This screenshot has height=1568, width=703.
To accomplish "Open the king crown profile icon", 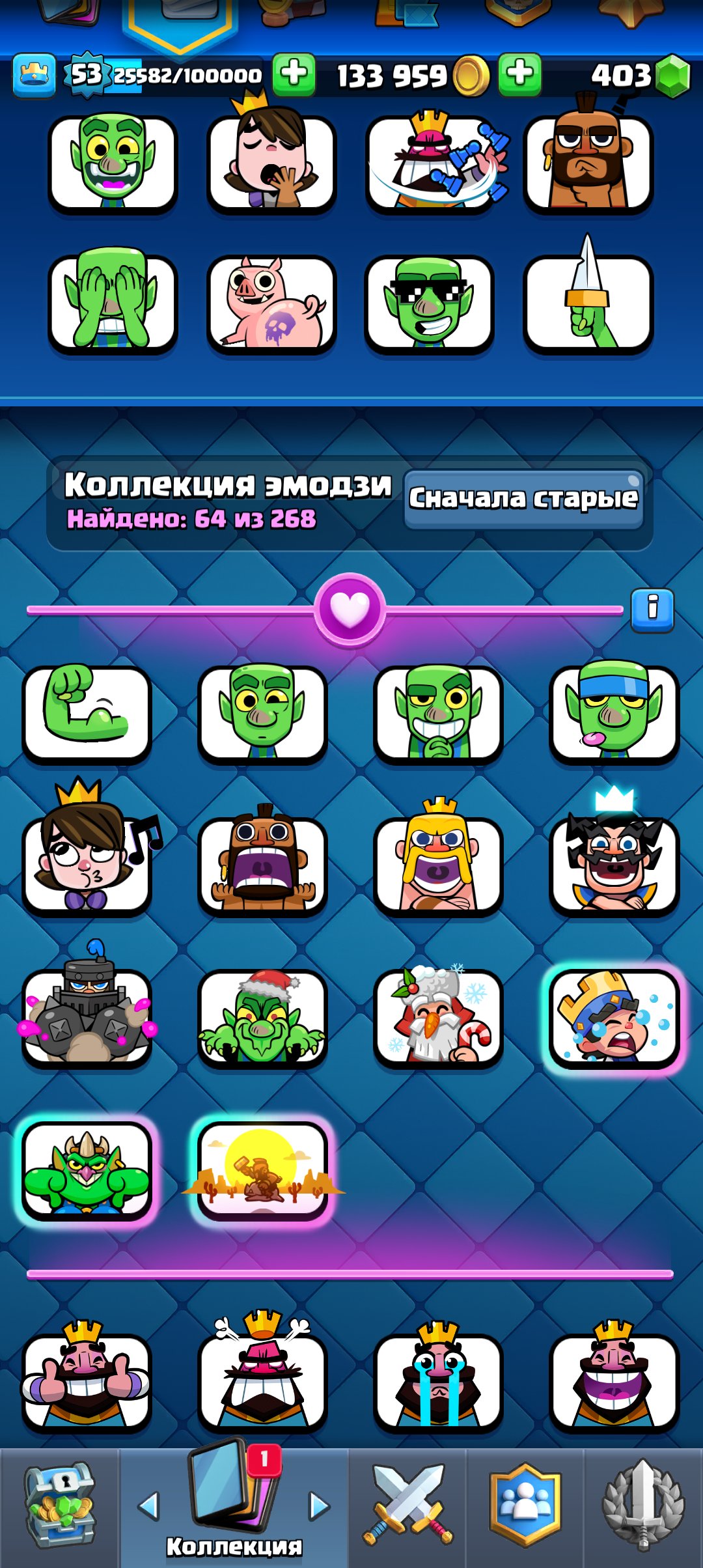I will tap(34, 76).
